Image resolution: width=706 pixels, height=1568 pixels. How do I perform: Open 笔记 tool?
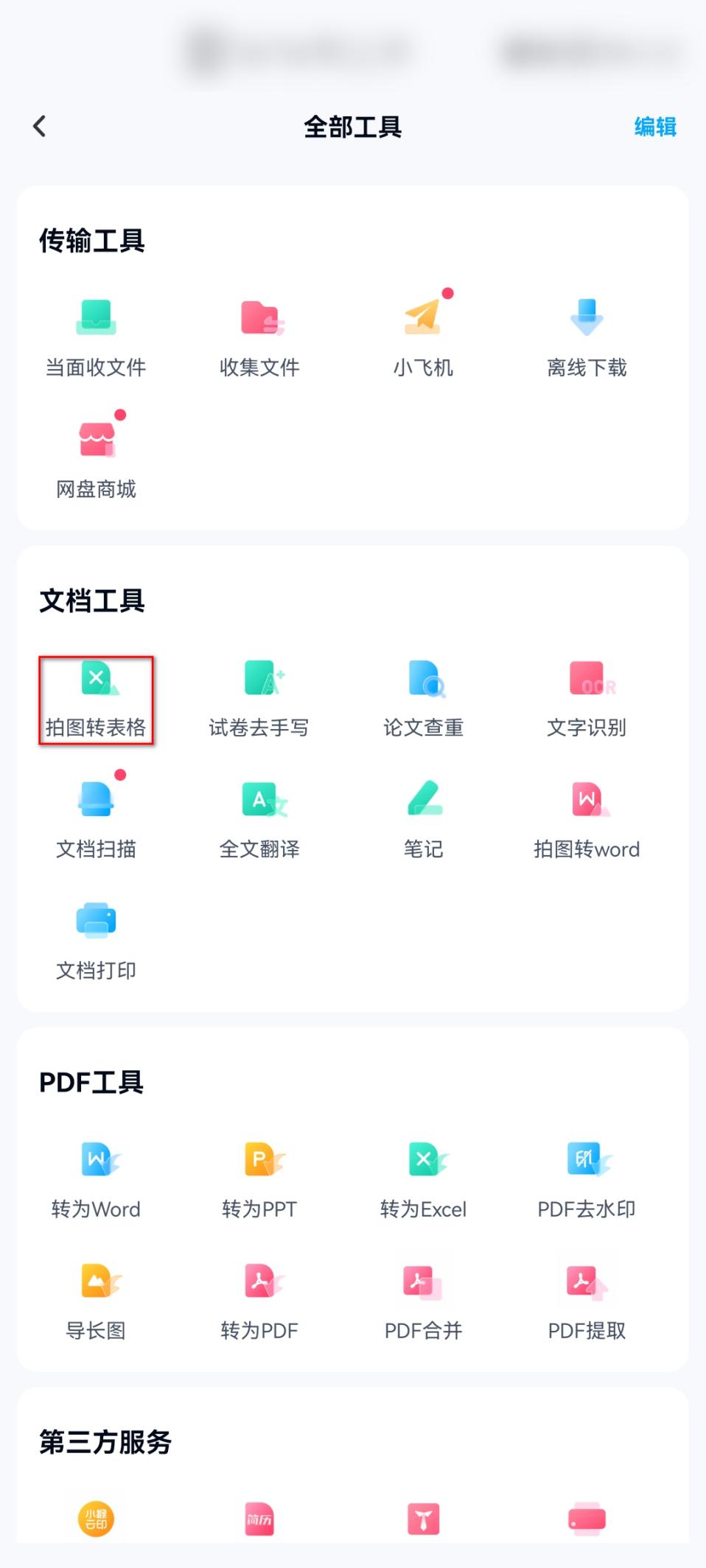coord(423,819)
